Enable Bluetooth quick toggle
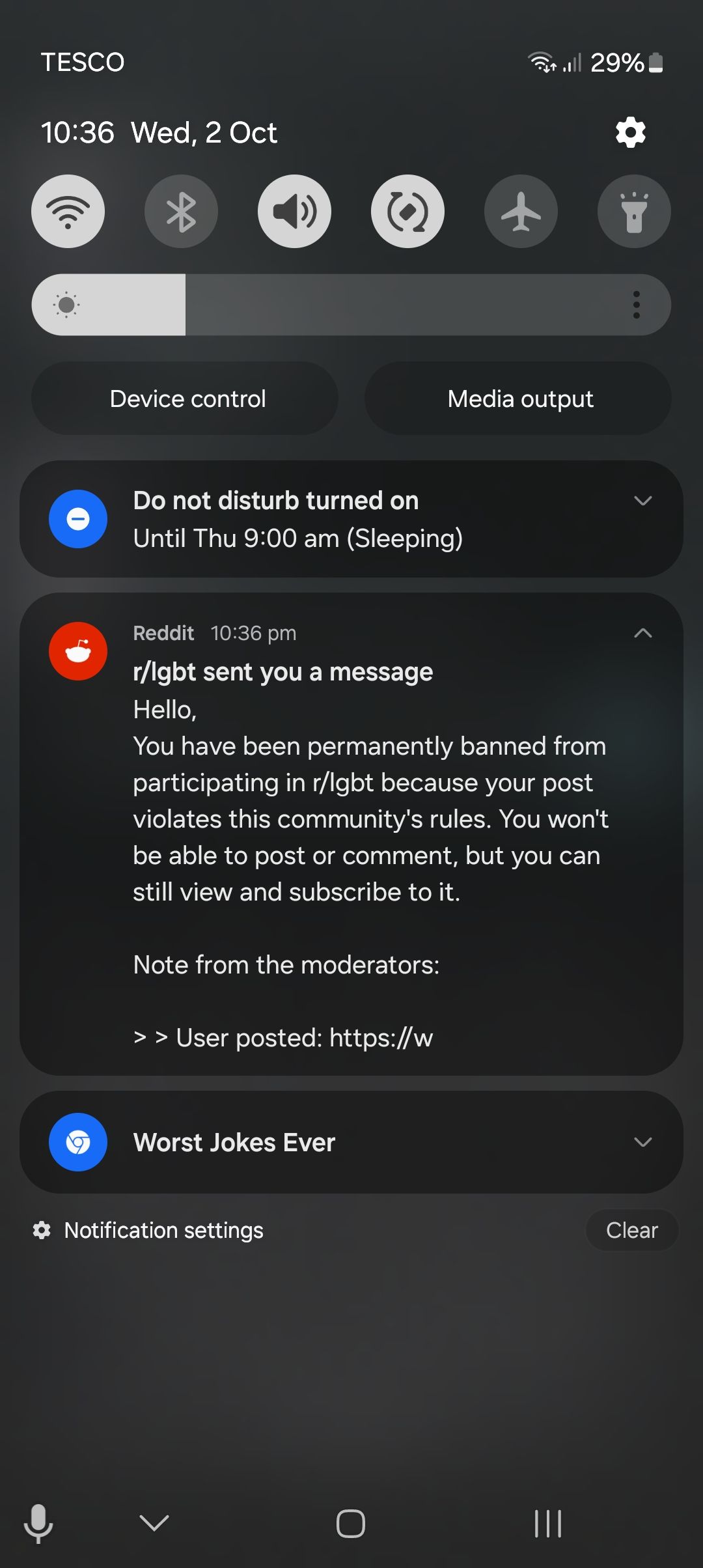Image resolution: width=703 pixels, height=1568 pixels. [x=181, y=212]
